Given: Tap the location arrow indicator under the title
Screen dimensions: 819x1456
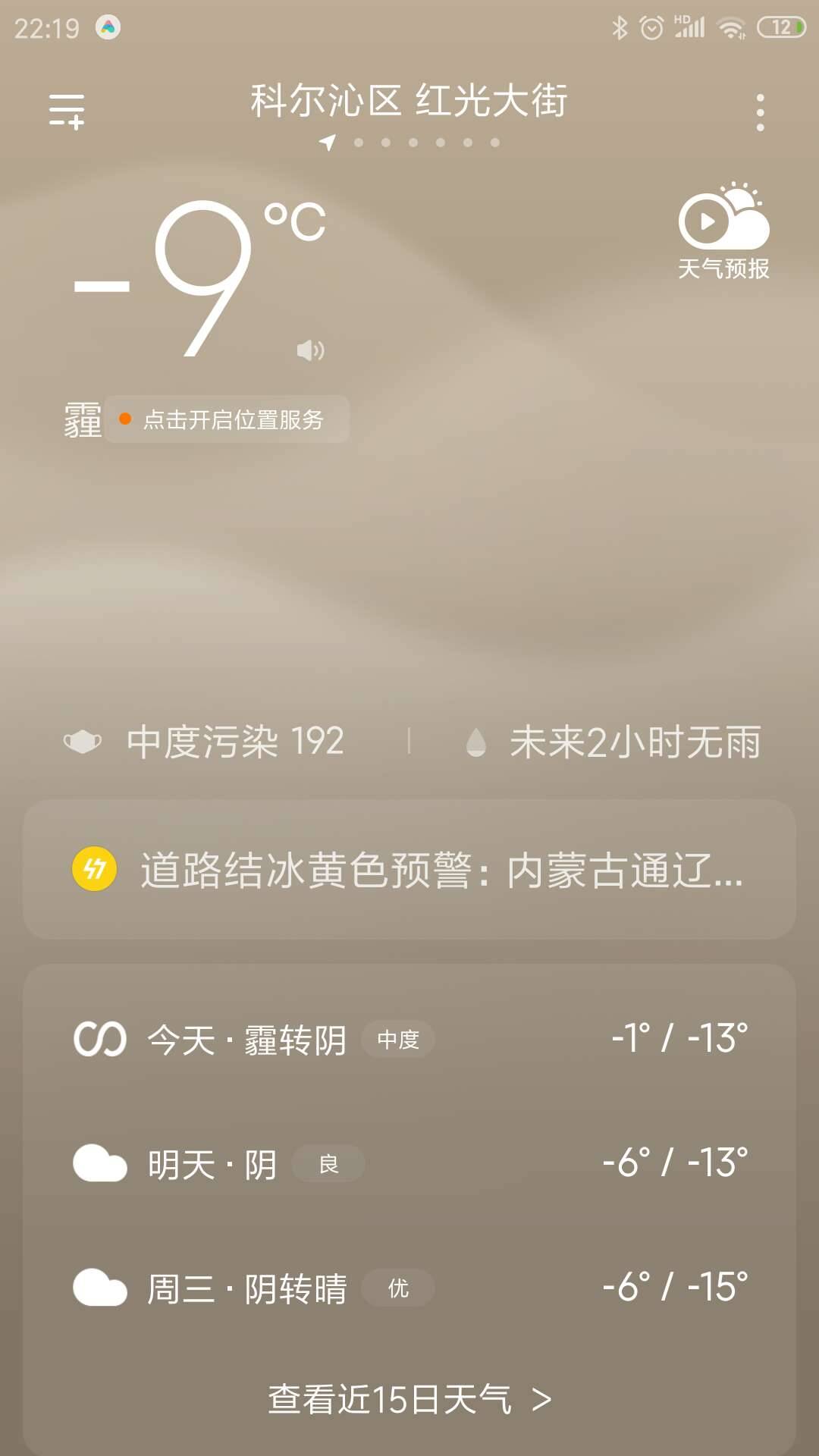Looking at the screenshot, I should point(328,141).
